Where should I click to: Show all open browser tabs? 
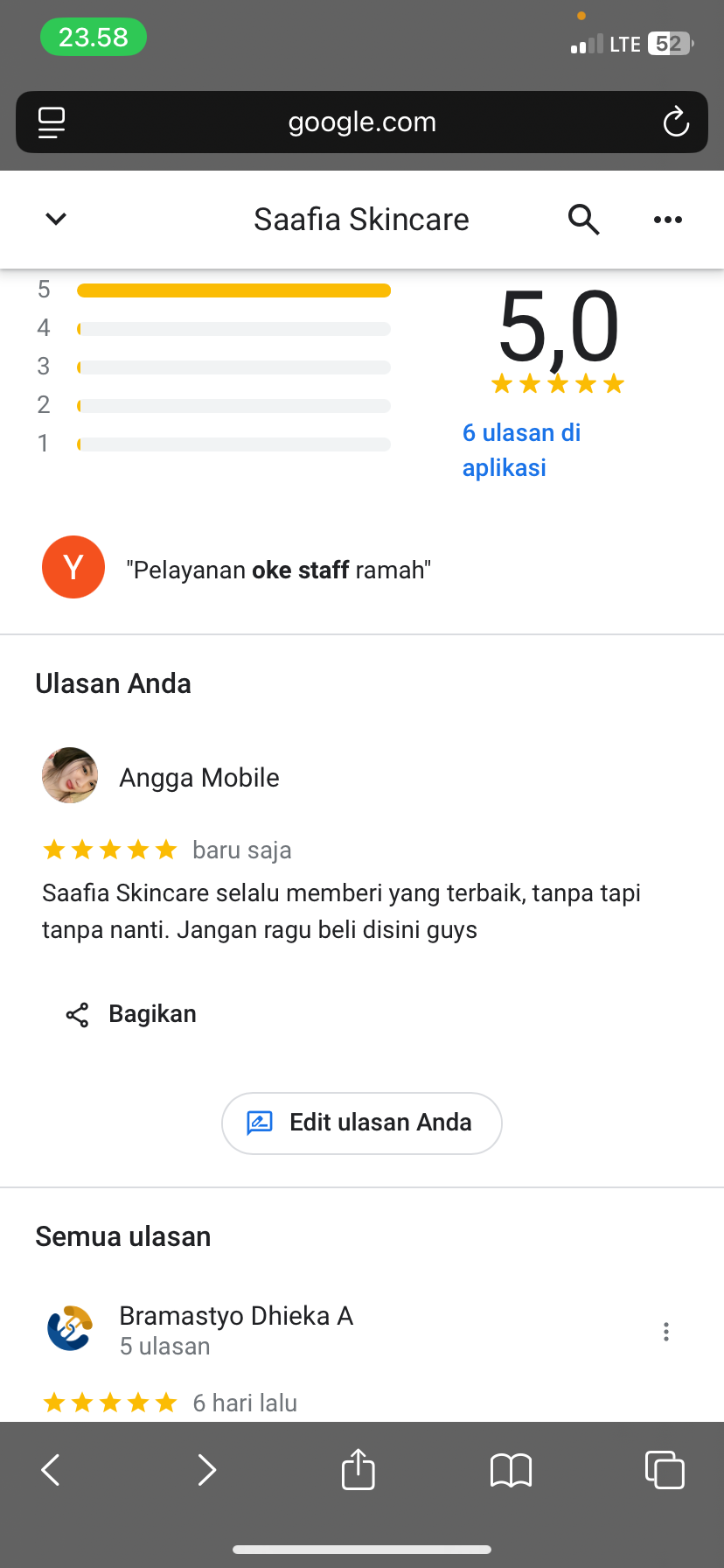(665, 1469)
